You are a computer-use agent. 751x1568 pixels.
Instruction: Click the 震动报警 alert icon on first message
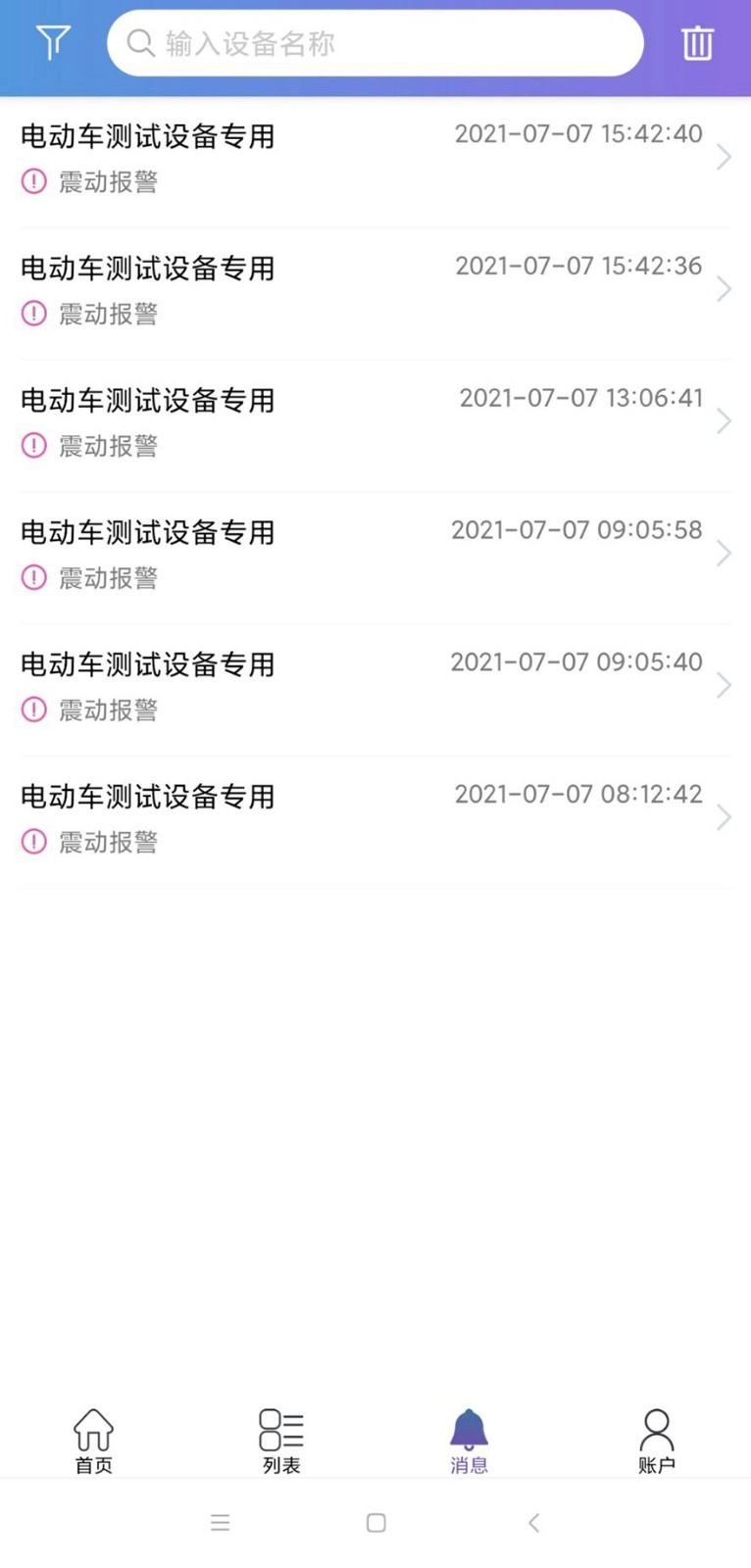pos(32,181)
